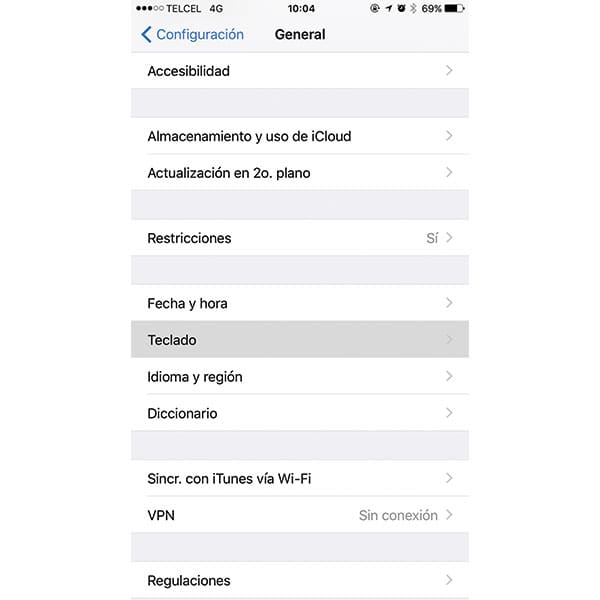The width and height of the screenshot is (600, 600).
Task: Open VPN settings
Action: pos(300,516)
